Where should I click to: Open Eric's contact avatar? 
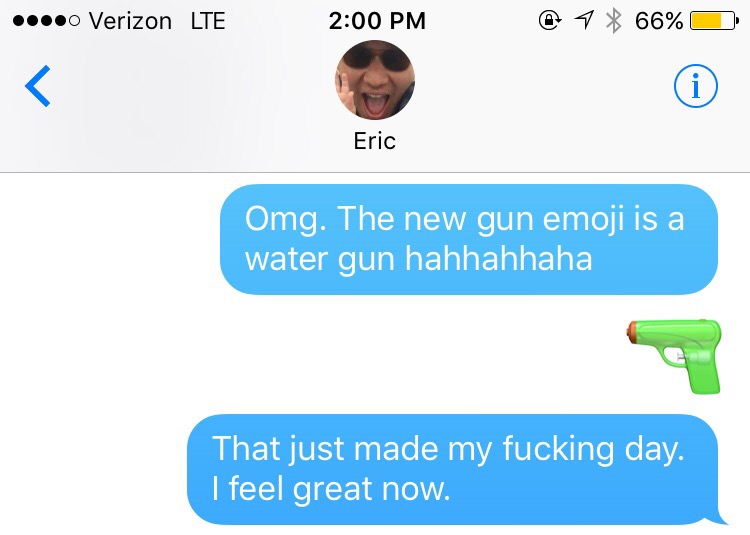374,81
